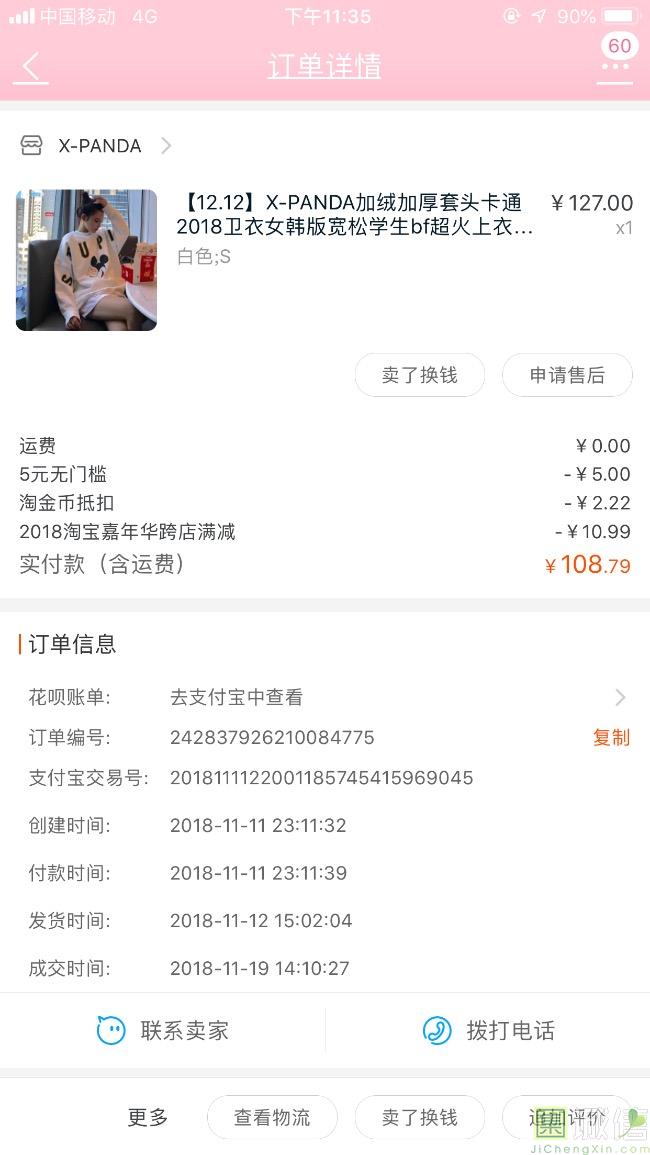Open 花呗账单 去支付宝中查看 row
The image size is (650, 1155).
325,697
